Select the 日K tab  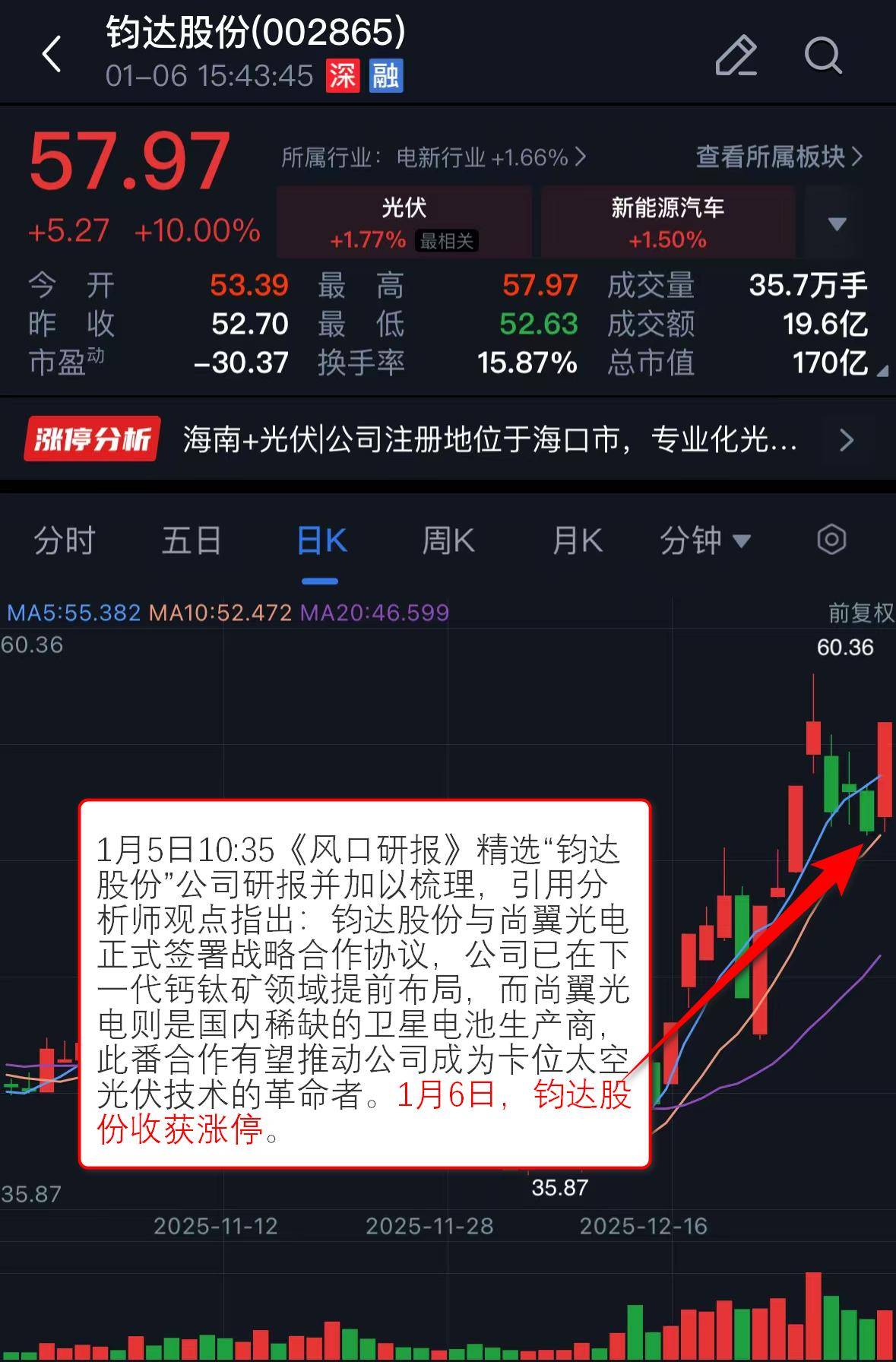pyautogui.click(x=321, y=541)
